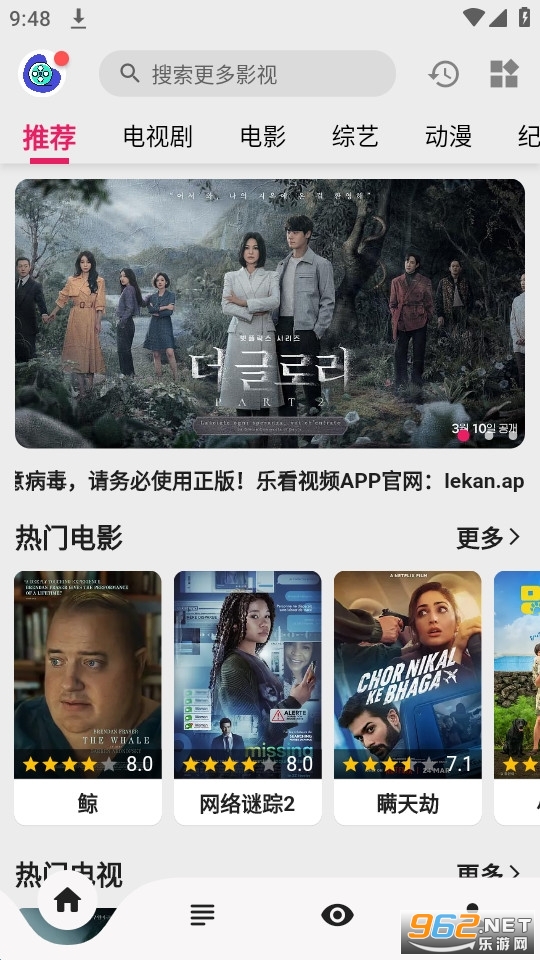Select the 综艺 tab

point(355,136)
